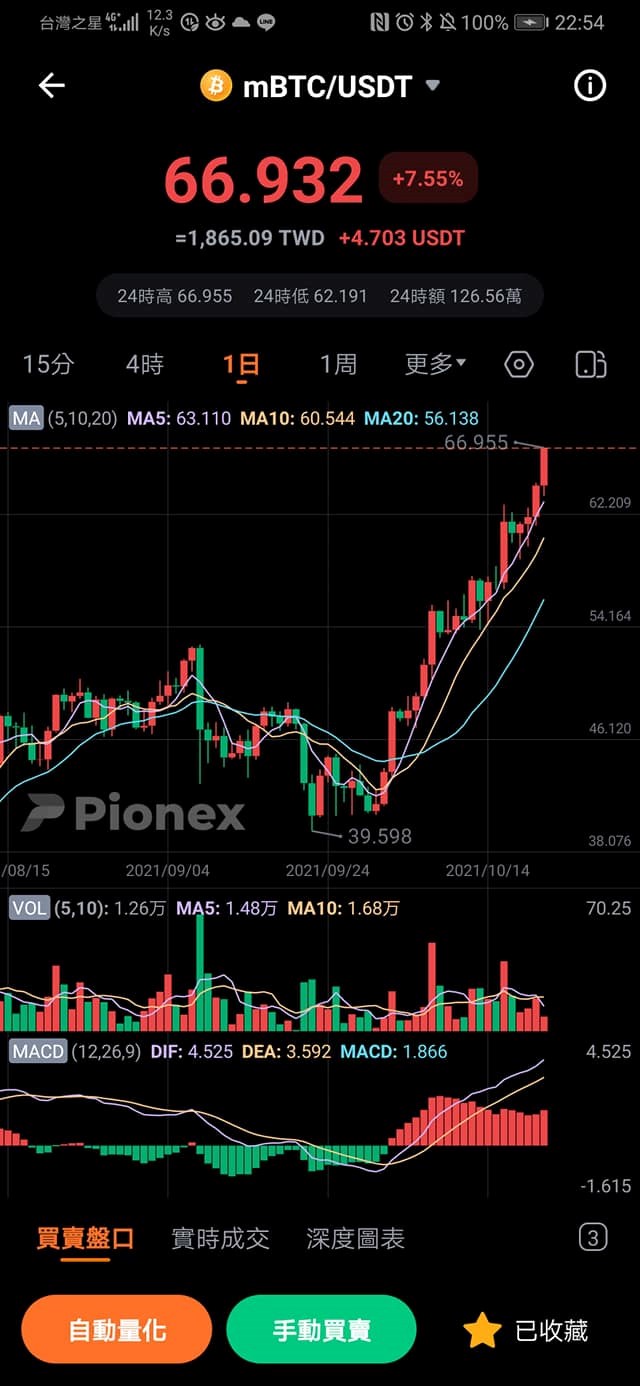Switch to the 實時成交 tab

coord(220,1239)
